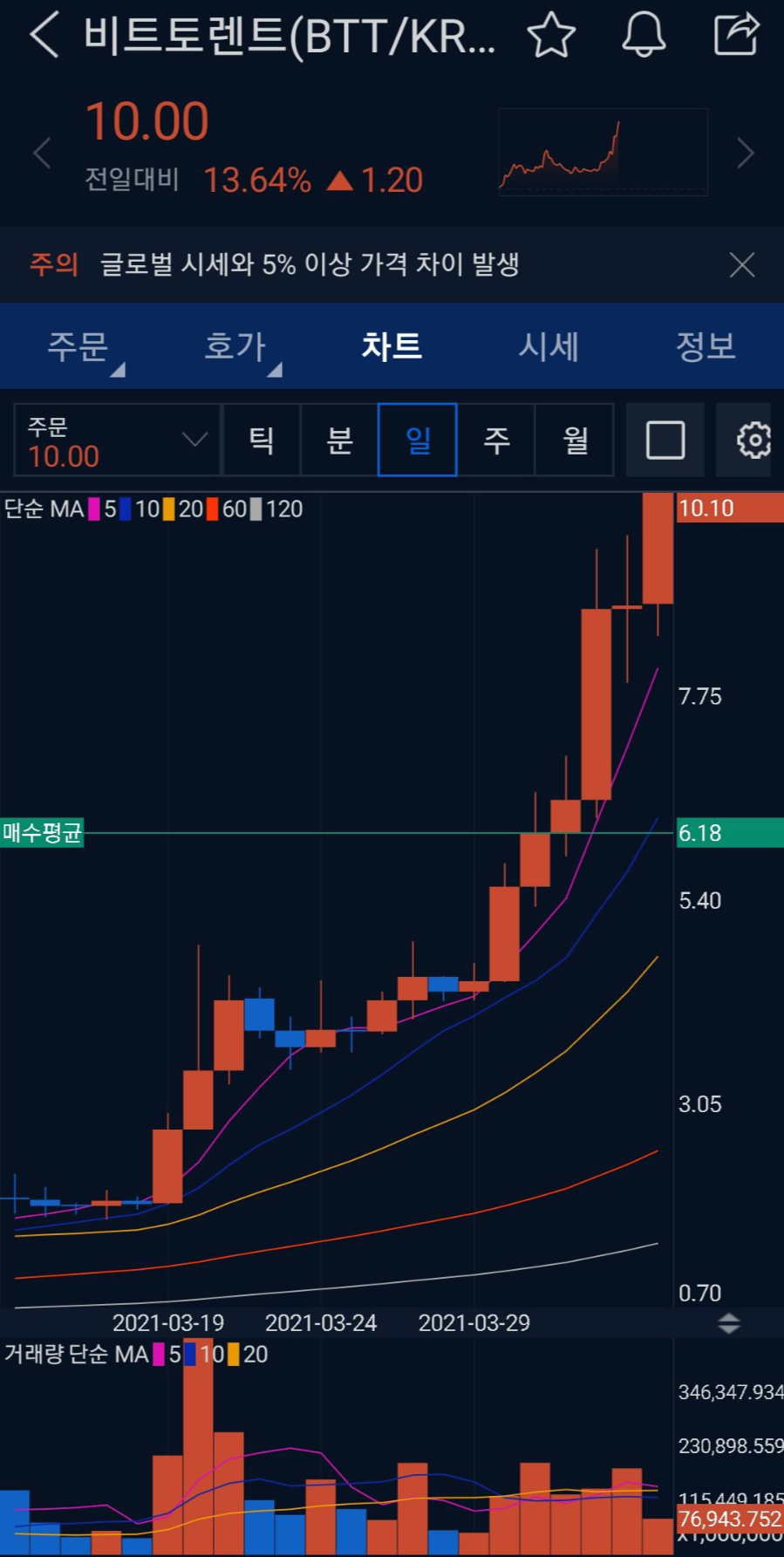Select the 틱 chart button
Image resolution: width=784 pixels, height=1557 pixels.
262,440
